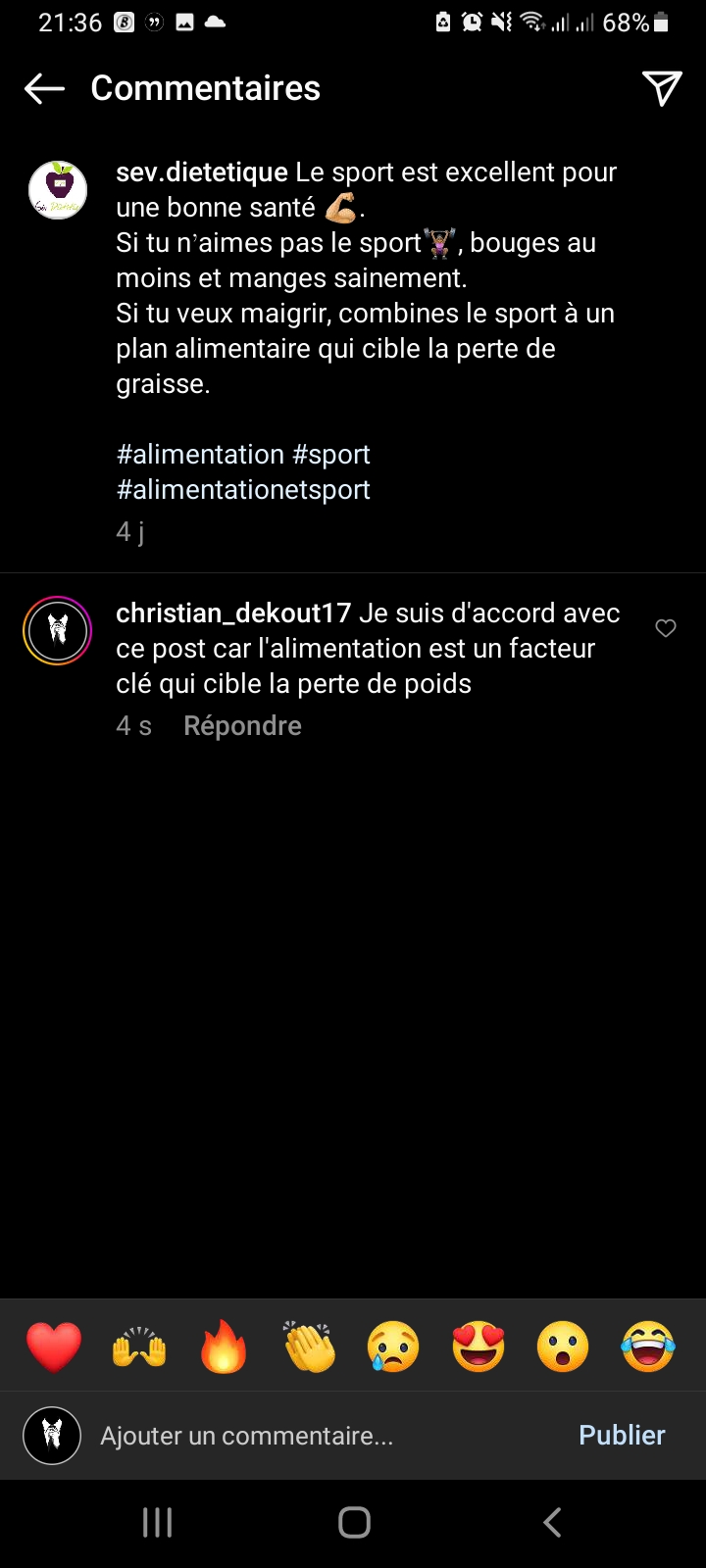Open sev.dietetique's profile picture
Screen dimensions: 706x1568
[58, 190]
